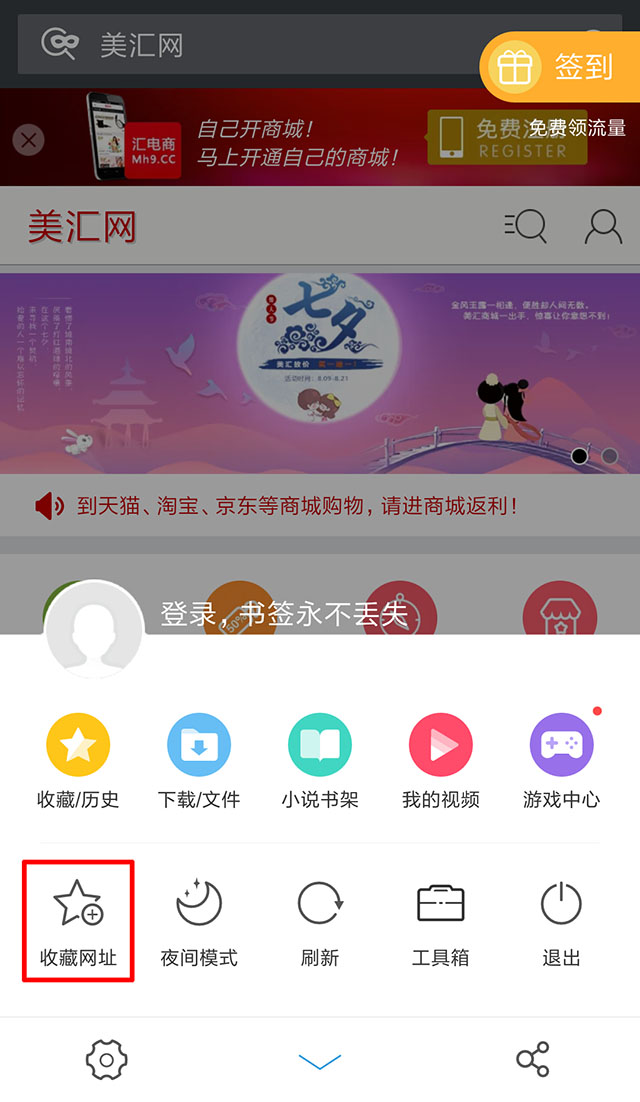640x1102 pixels.
Task: Tap 签到 check-in gift button
Action: (x=561, y=67)
